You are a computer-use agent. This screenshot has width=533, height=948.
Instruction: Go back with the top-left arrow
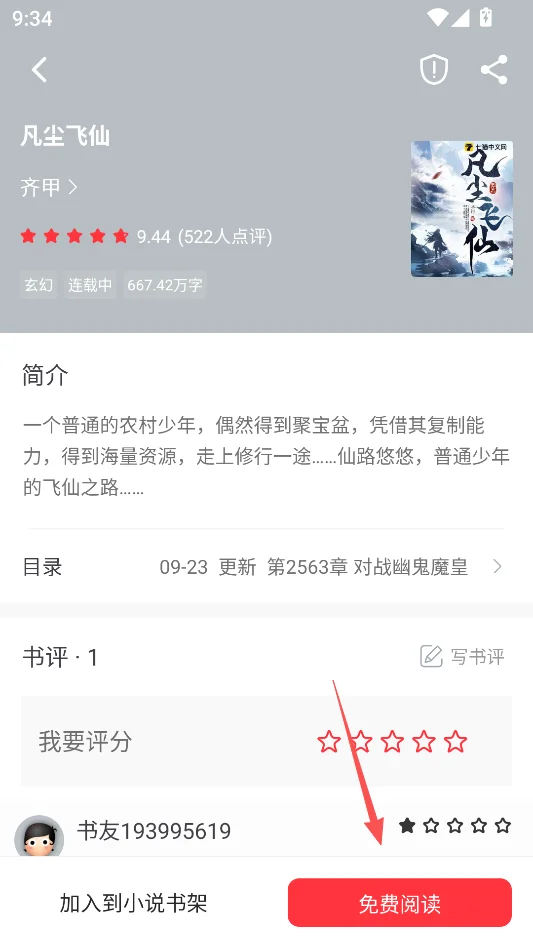[39, 70]
